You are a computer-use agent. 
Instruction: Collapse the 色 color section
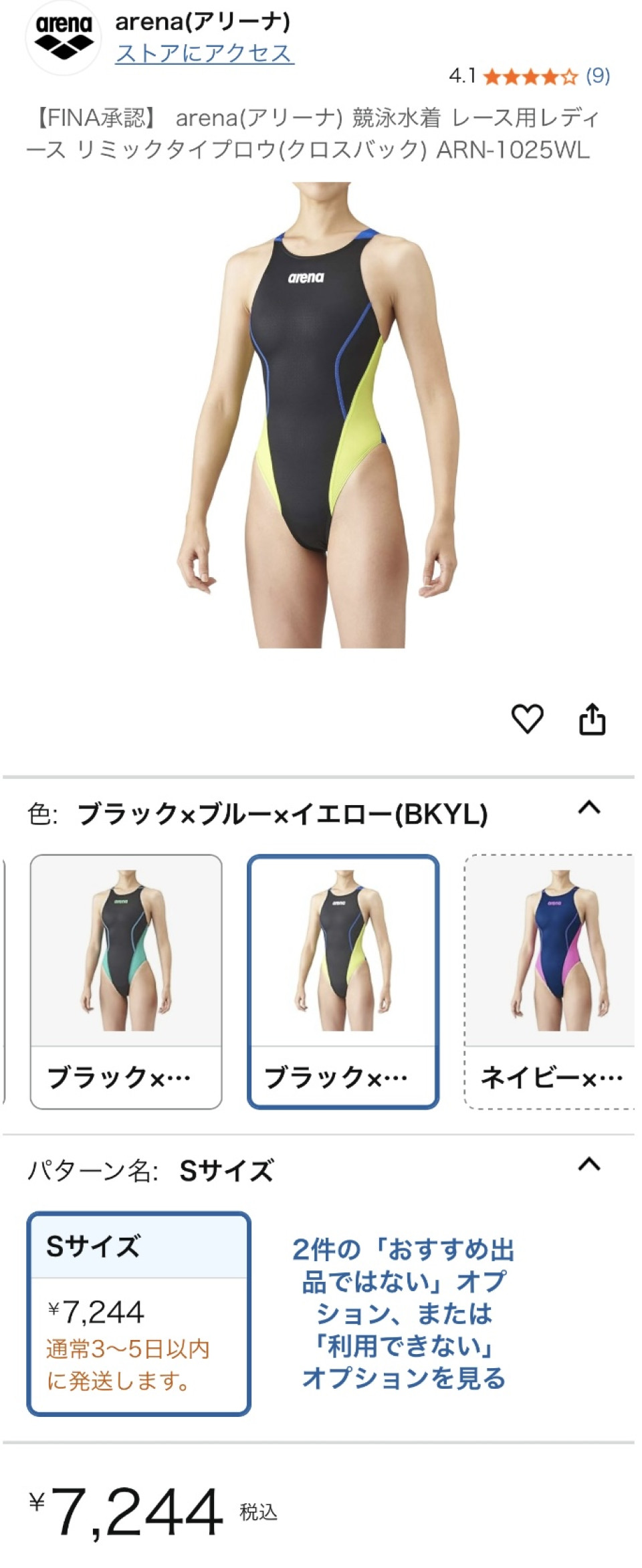(x=588, y=808)
